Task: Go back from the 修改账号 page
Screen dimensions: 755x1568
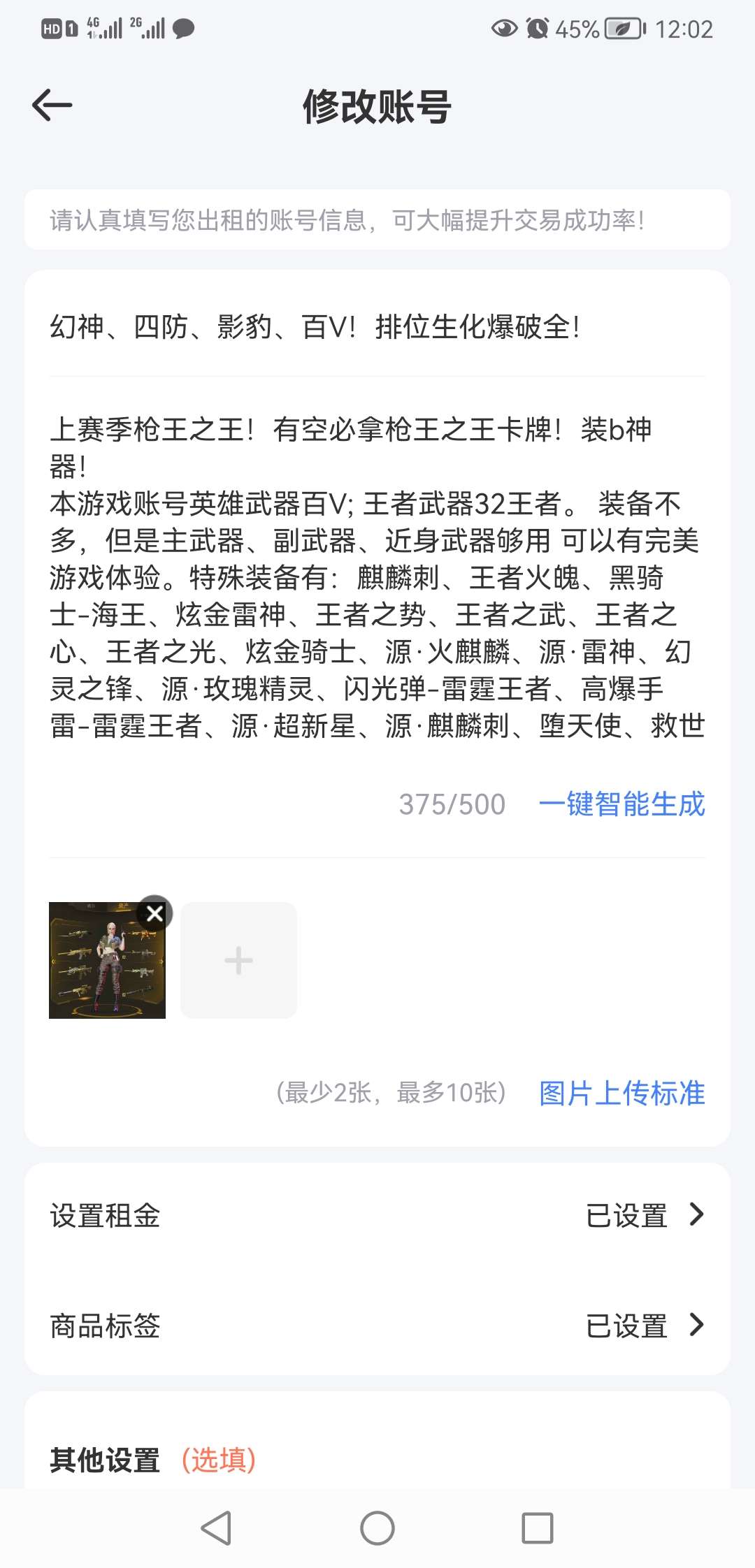Action: (52, 106)
